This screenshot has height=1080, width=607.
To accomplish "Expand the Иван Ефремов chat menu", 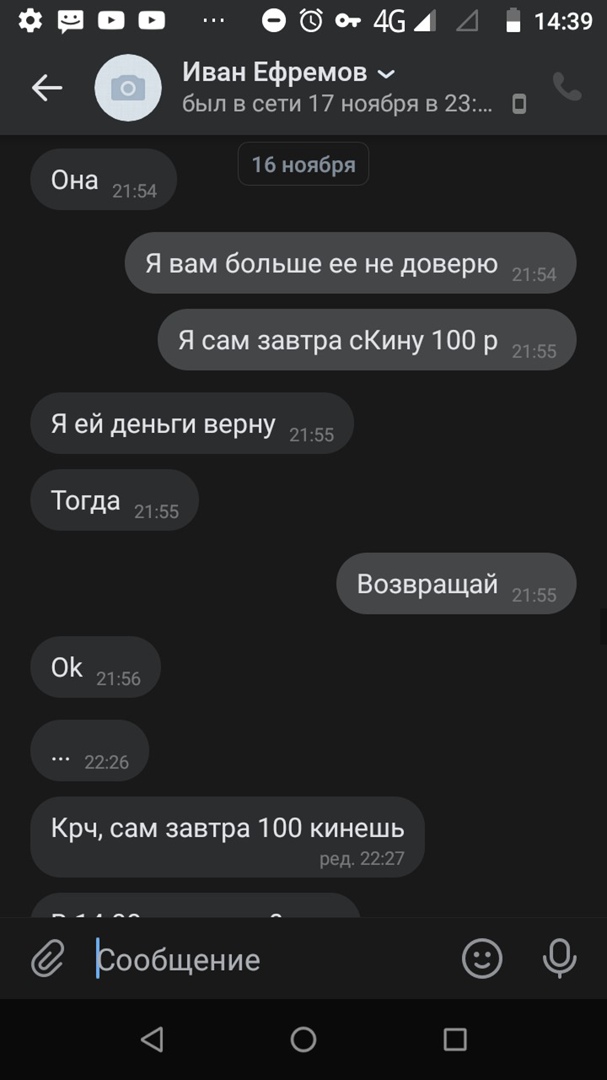I will (387, 74).
